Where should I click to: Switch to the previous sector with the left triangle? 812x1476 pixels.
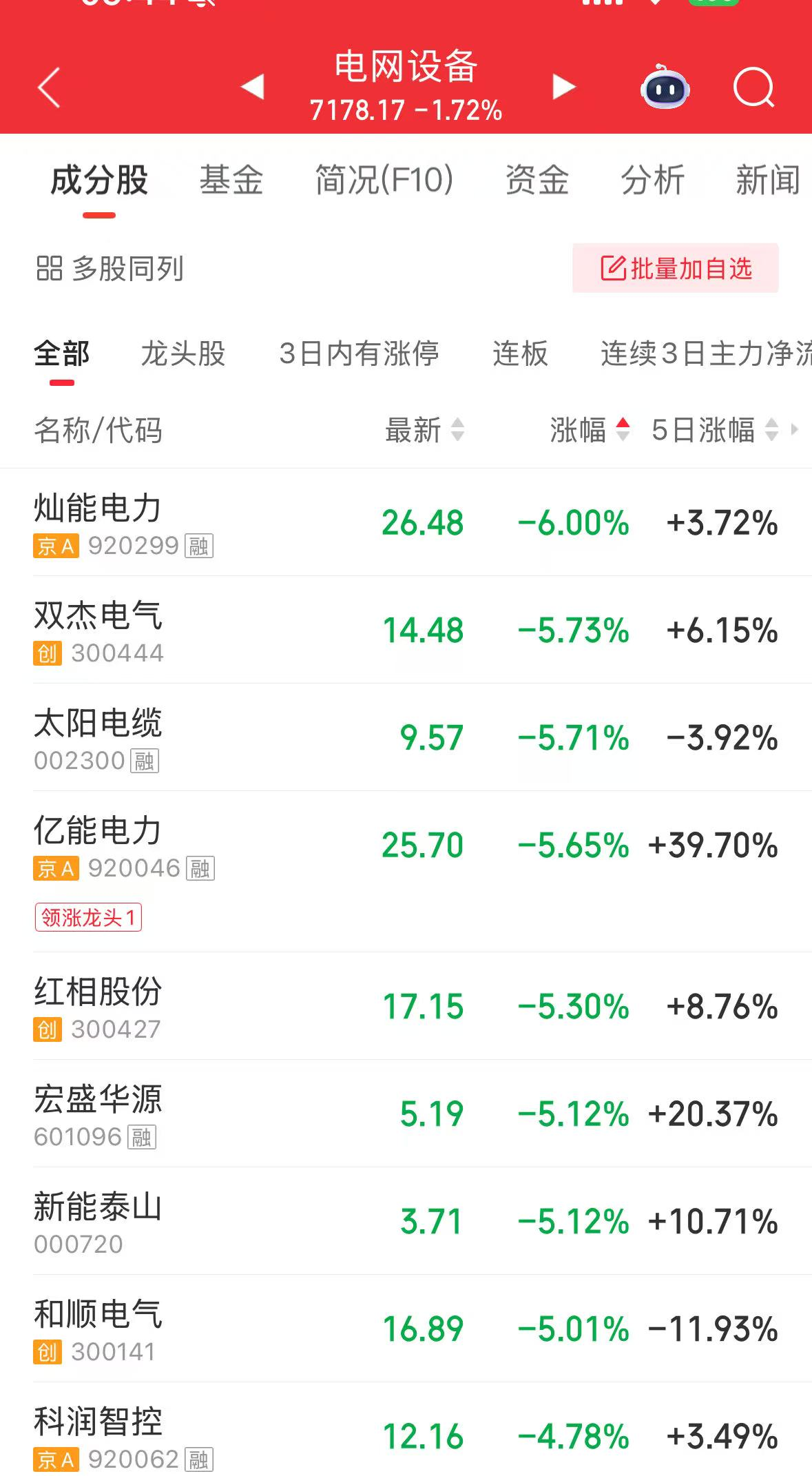point(253,87)
